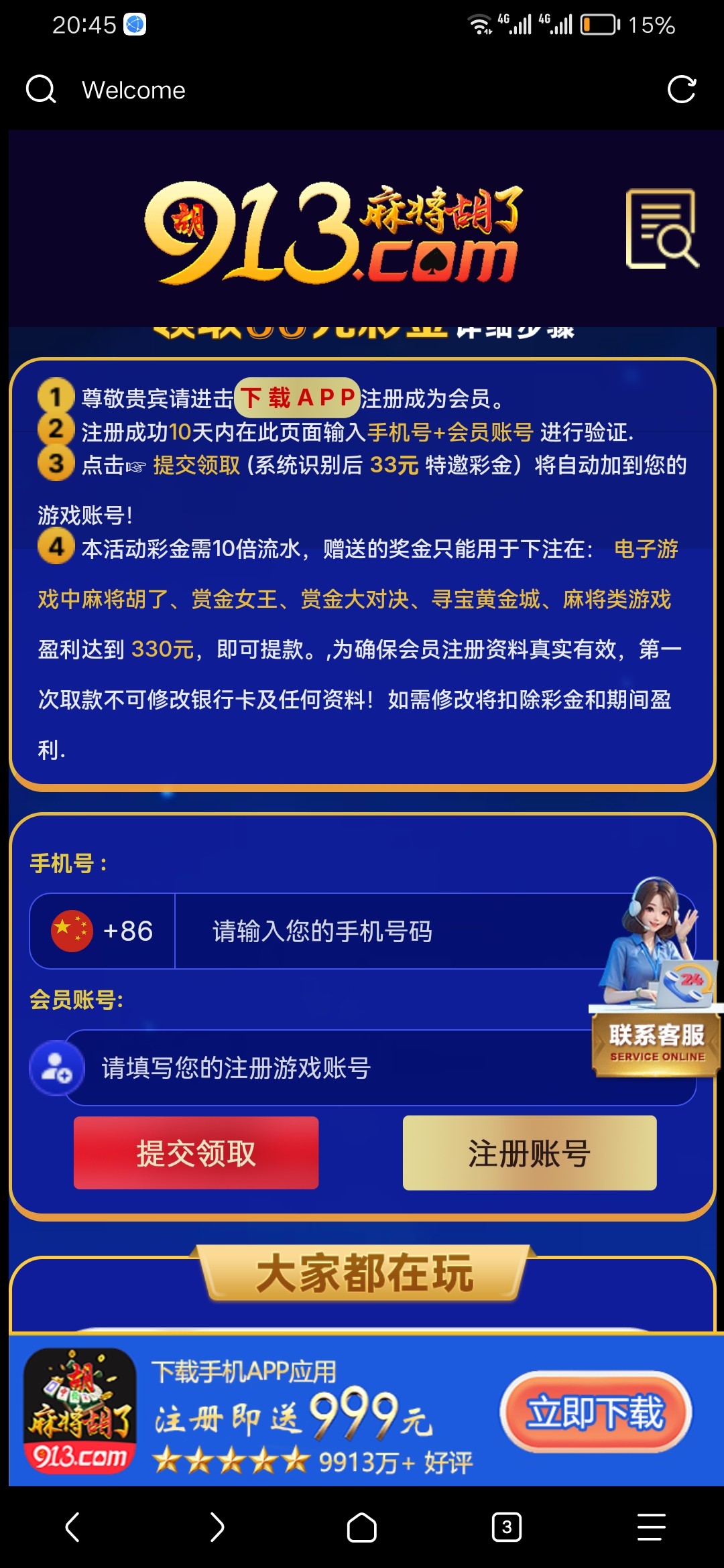Open the tab switcher showing 3 tabs
Viewport: 724px width, 1568px height.
point(506,1527)
